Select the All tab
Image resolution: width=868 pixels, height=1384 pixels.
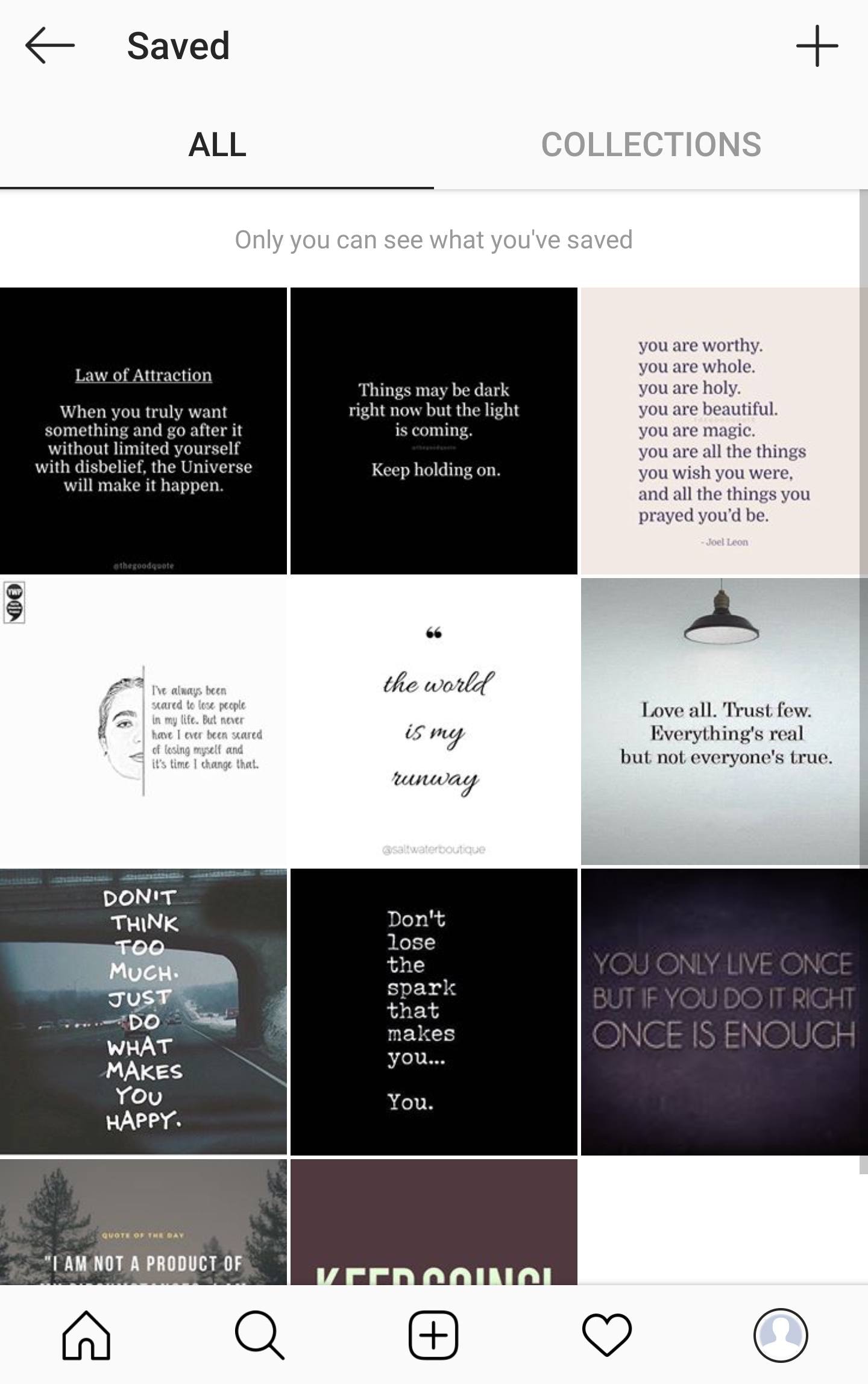click(x=217, y=145)
